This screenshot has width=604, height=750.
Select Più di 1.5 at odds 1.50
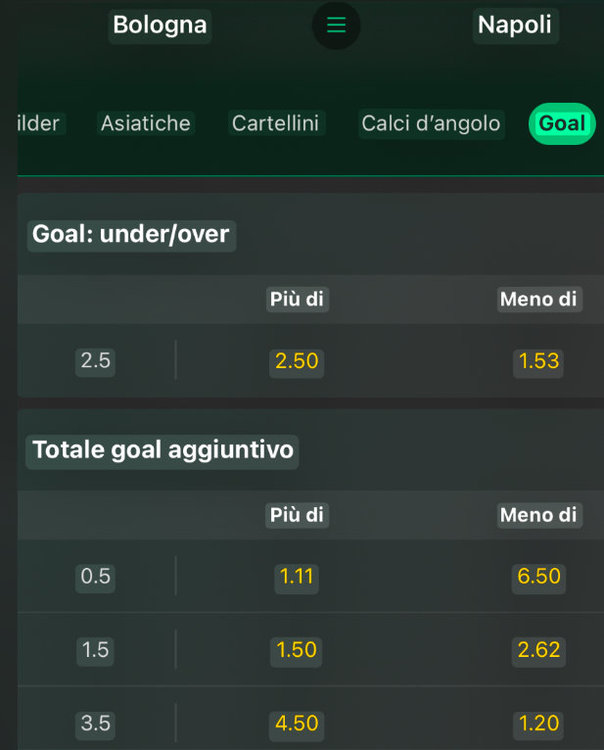click(x=297, y=650)
